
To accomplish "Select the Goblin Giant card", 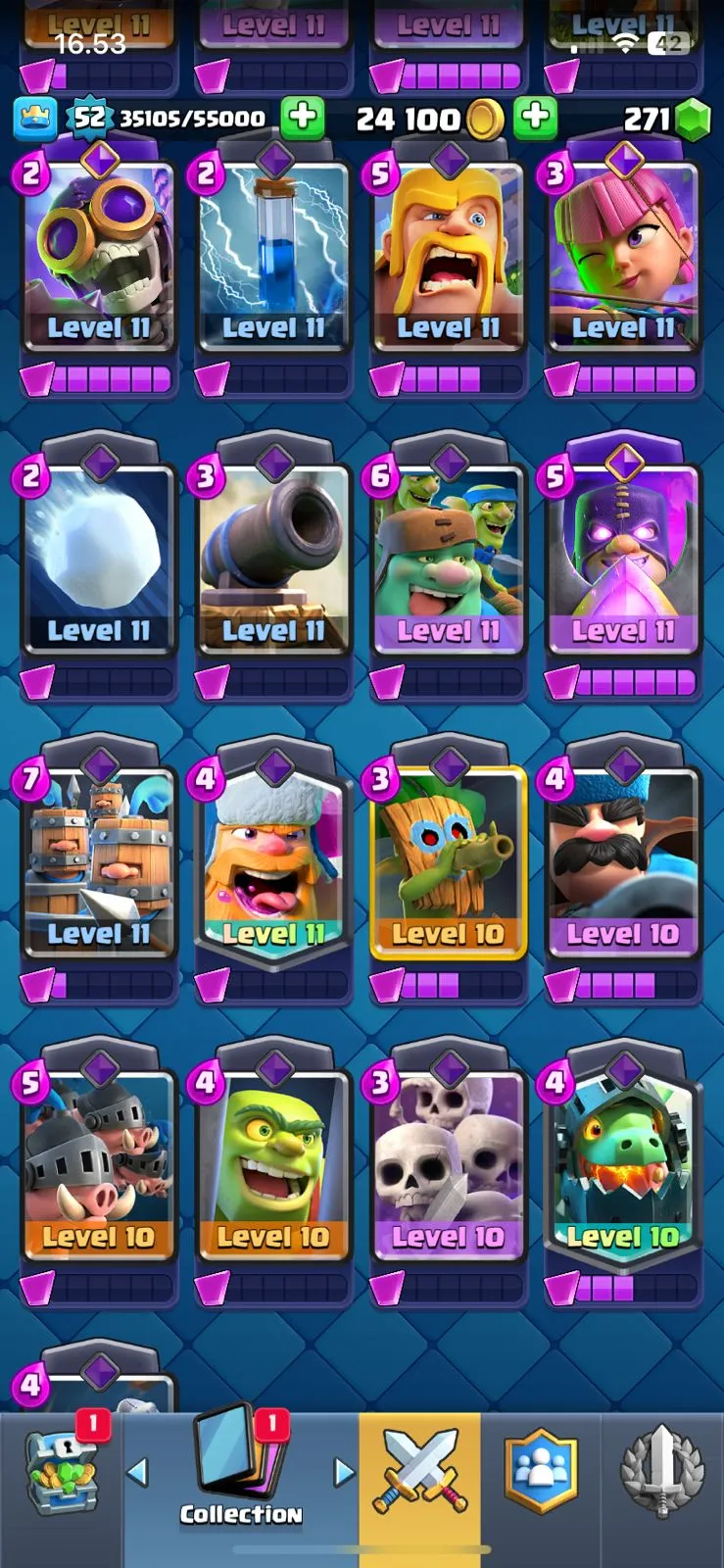I will (448, 559).
